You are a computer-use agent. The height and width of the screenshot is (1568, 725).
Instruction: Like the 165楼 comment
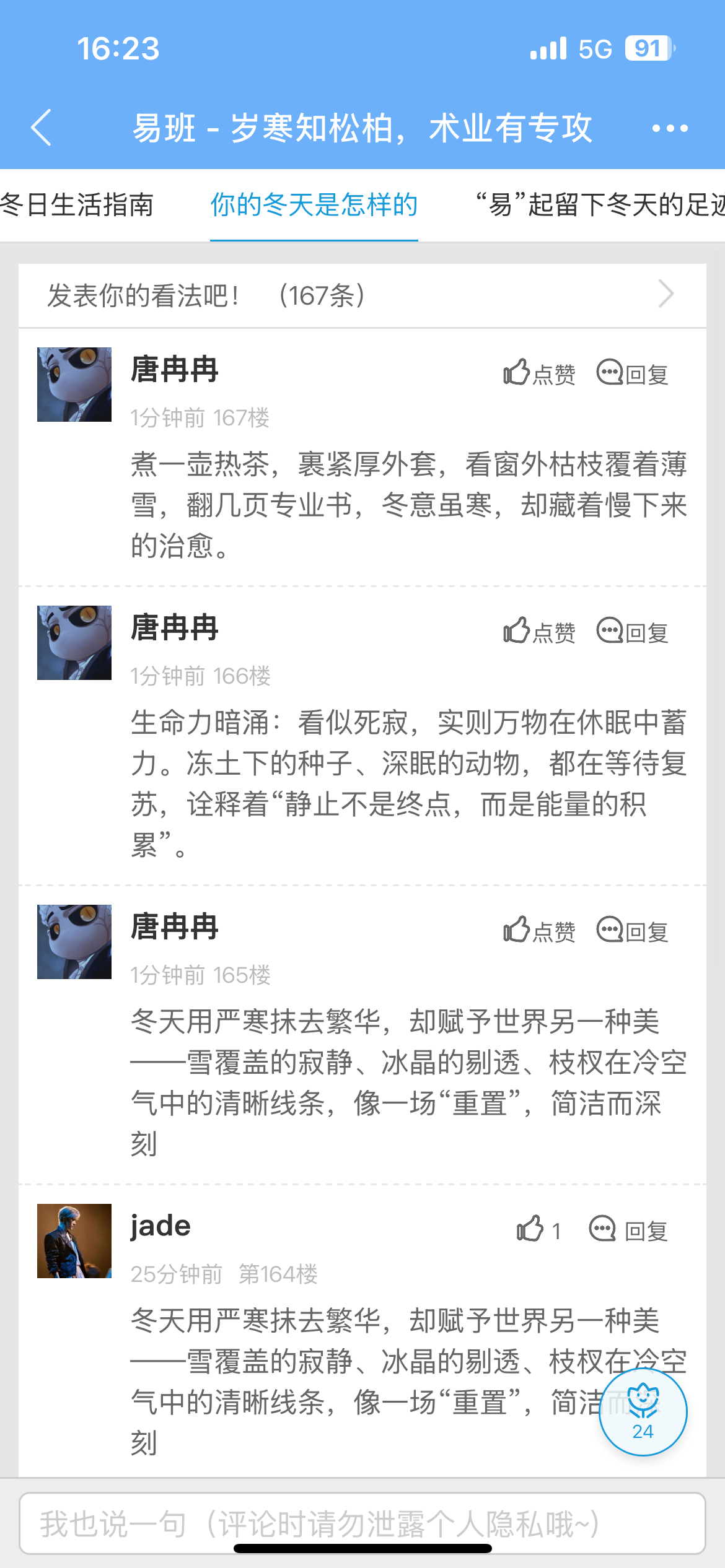pos(539,930)
